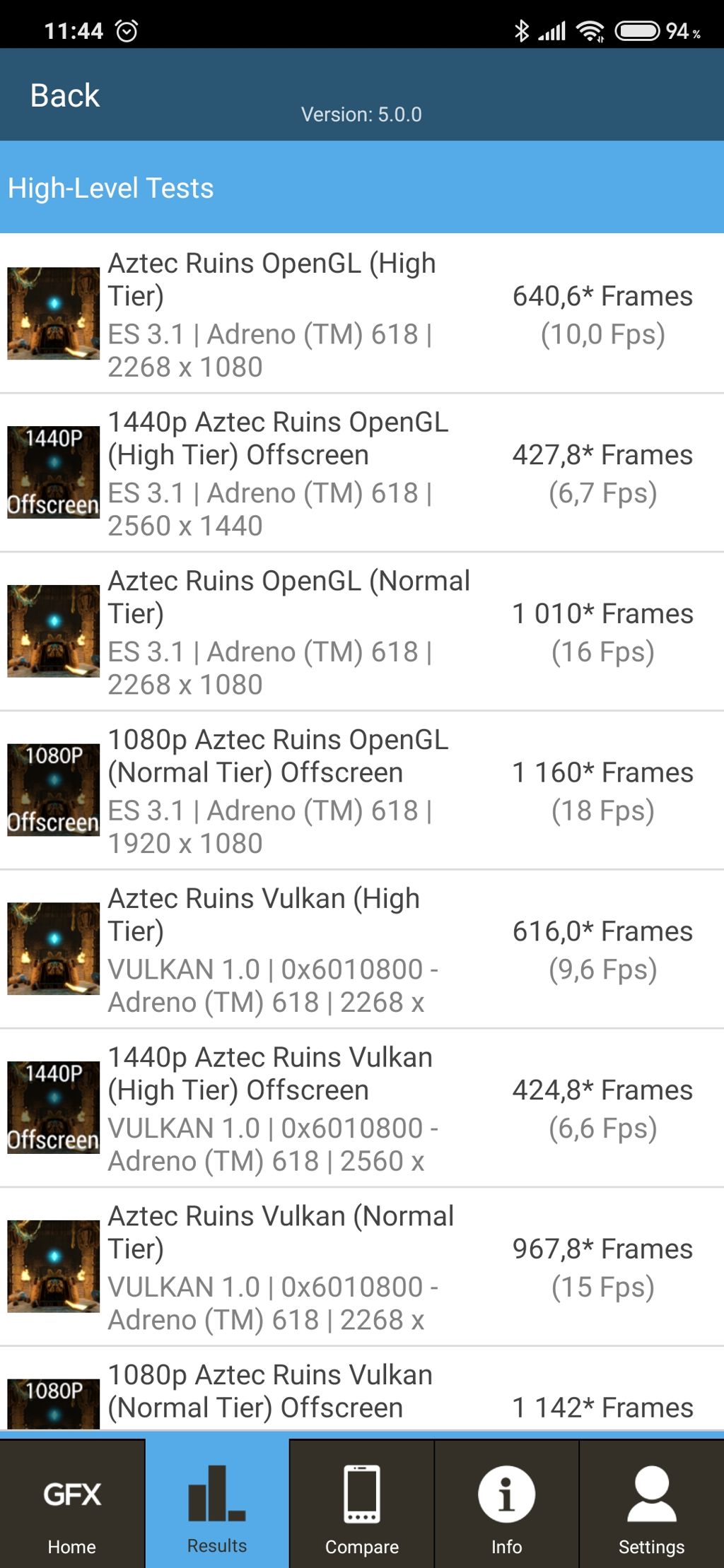Open 1440p Aztec Ruins OpenGL Offscreen result
Viewport: 724px width, 1568px height.
(362, 473)
